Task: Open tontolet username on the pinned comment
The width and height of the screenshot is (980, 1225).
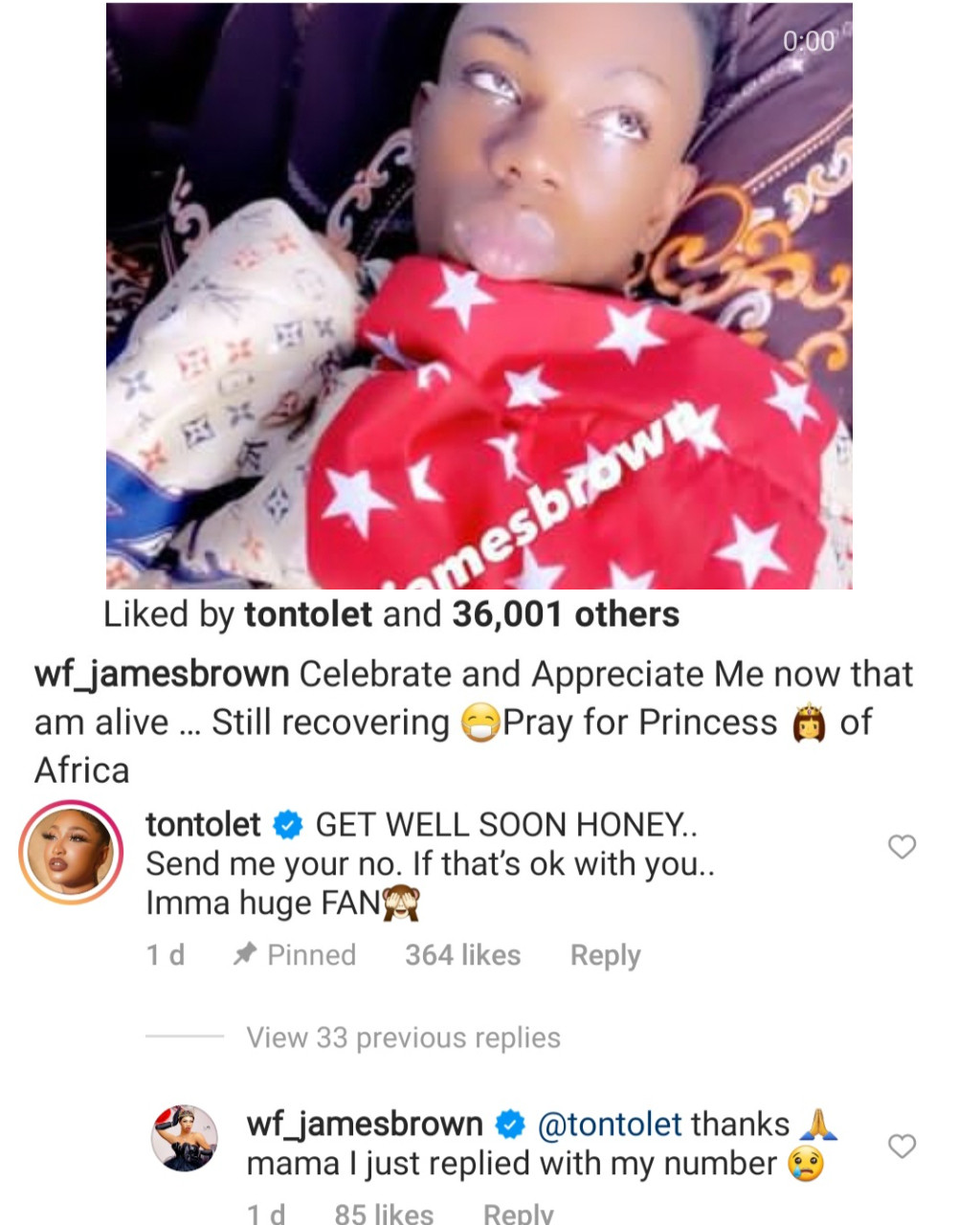Action: coord(203,824)
